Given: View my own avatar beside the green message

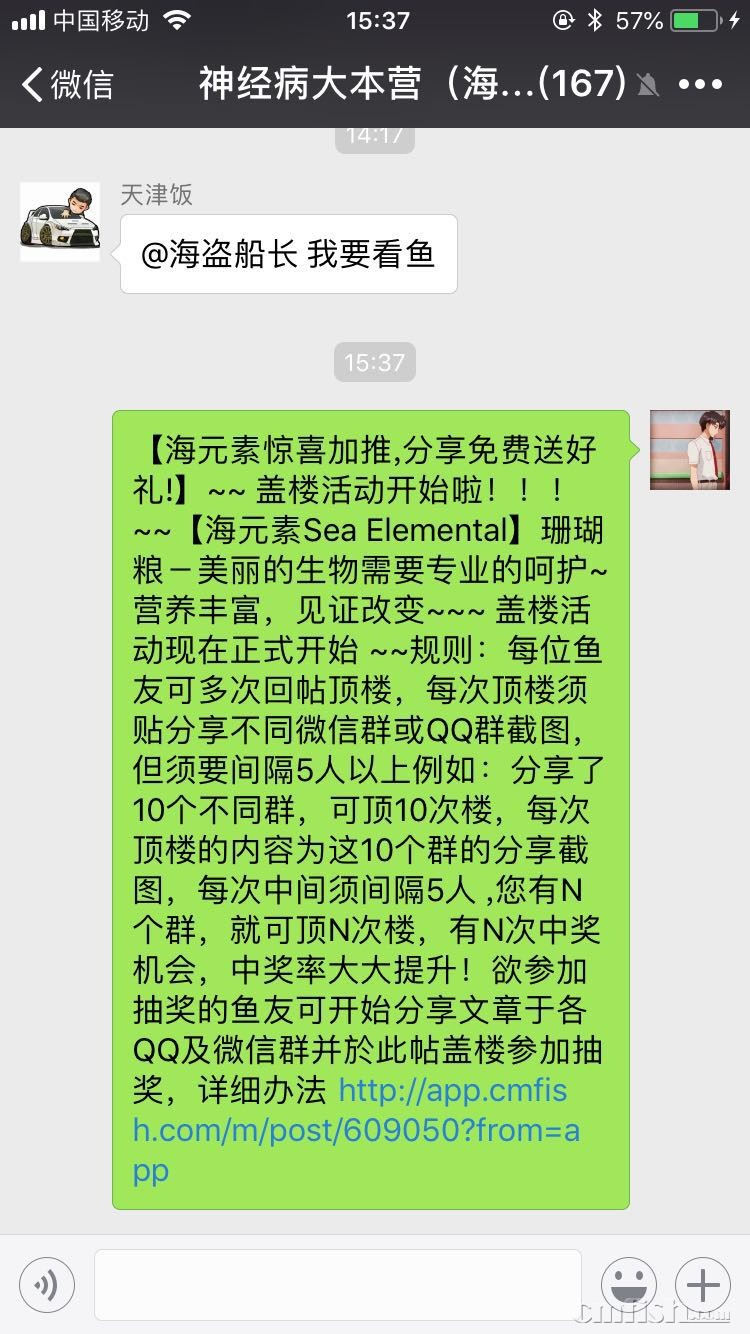Looking at the screenshot, I should [689, 450].
